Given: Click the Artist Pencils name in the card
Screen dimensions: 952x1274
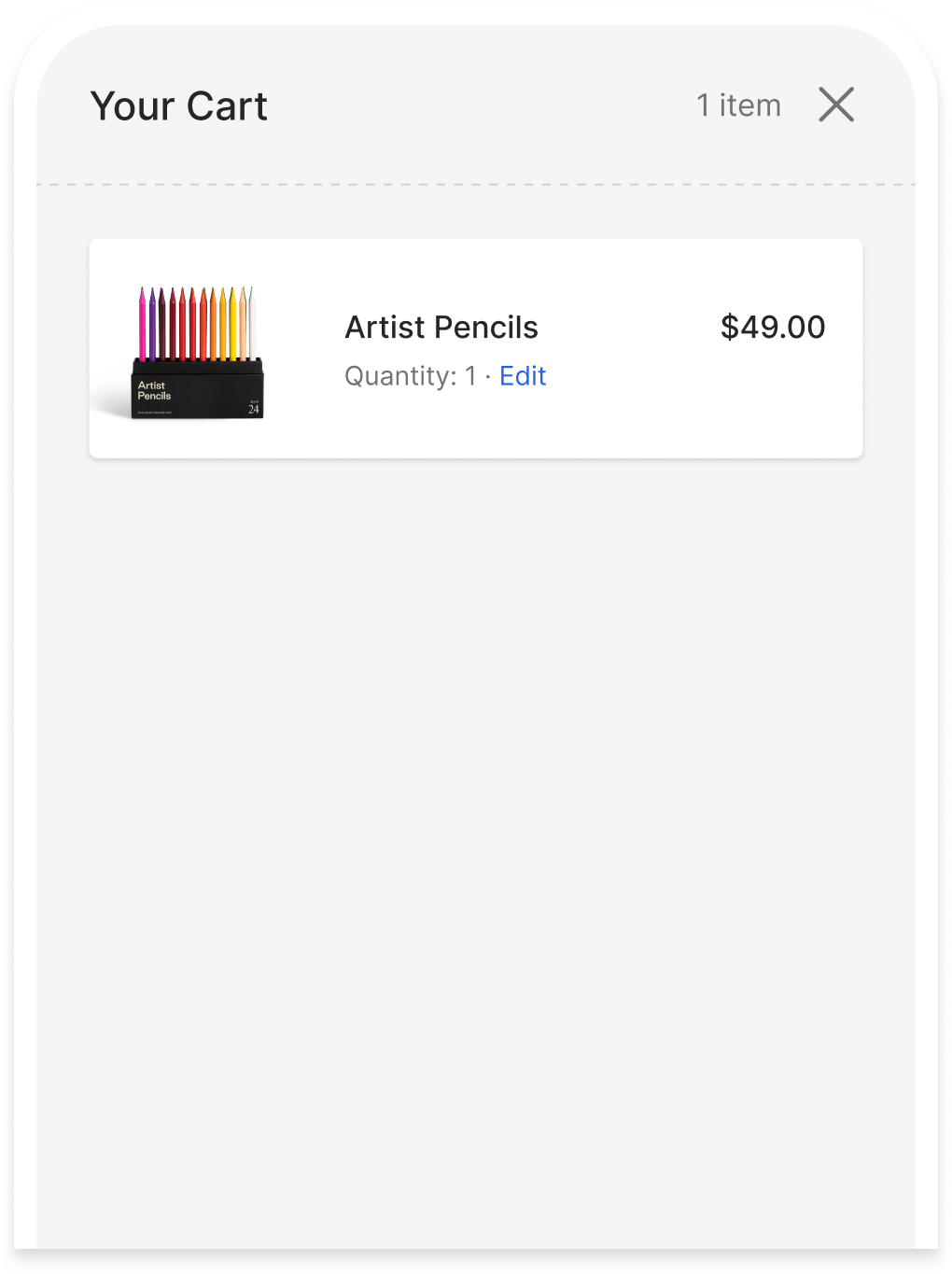Looking at the screenshot, I should pyautogui.click(x=441, y=328).
